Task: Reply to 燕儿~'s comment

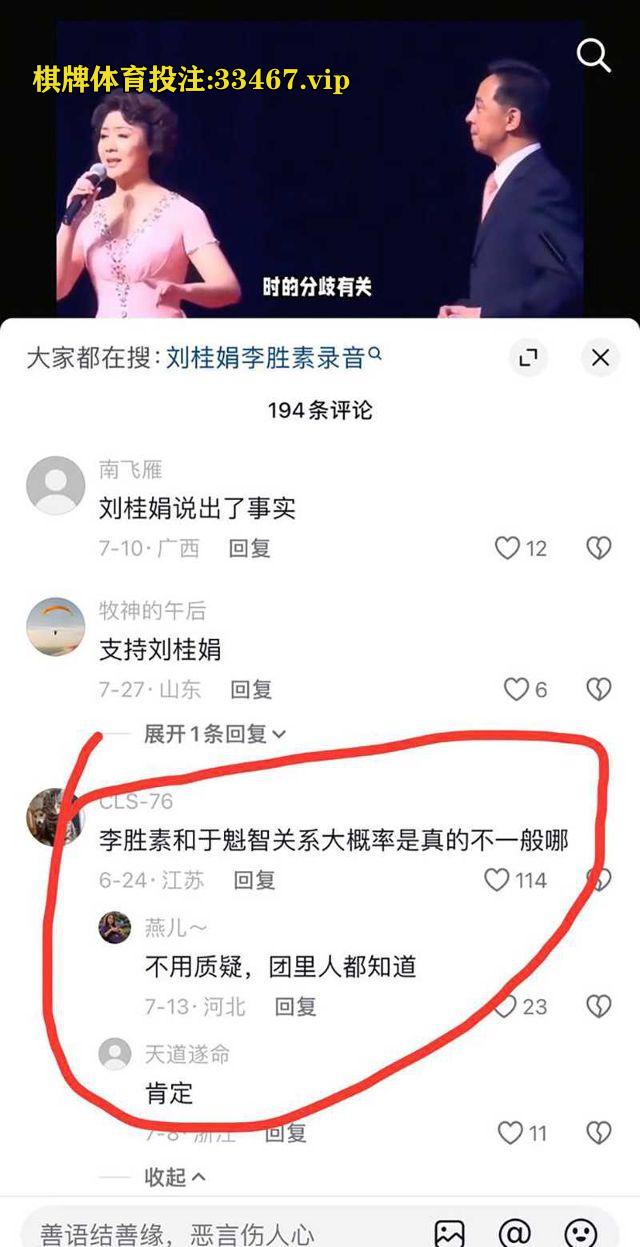Action: coord(296,1006)
